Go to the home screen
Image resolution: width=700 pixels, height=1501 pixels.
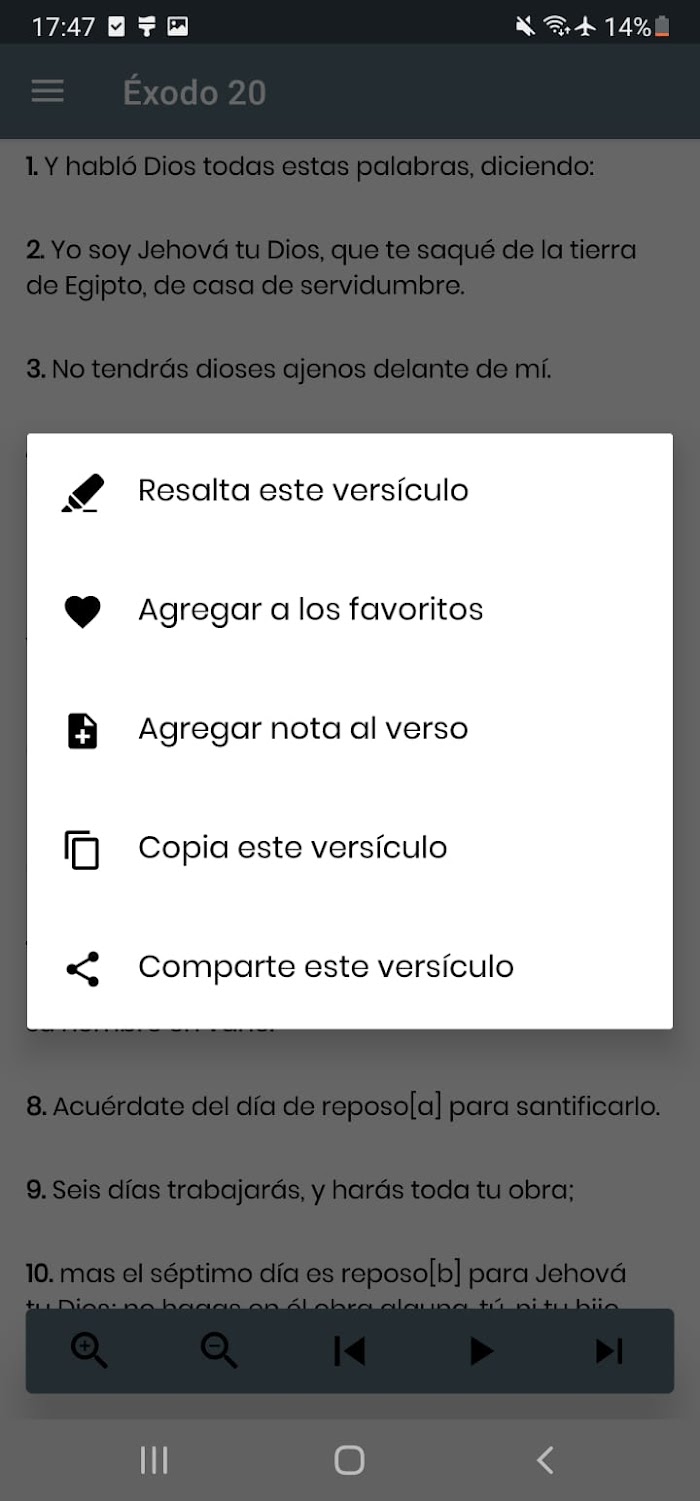tap(349, 1460)
